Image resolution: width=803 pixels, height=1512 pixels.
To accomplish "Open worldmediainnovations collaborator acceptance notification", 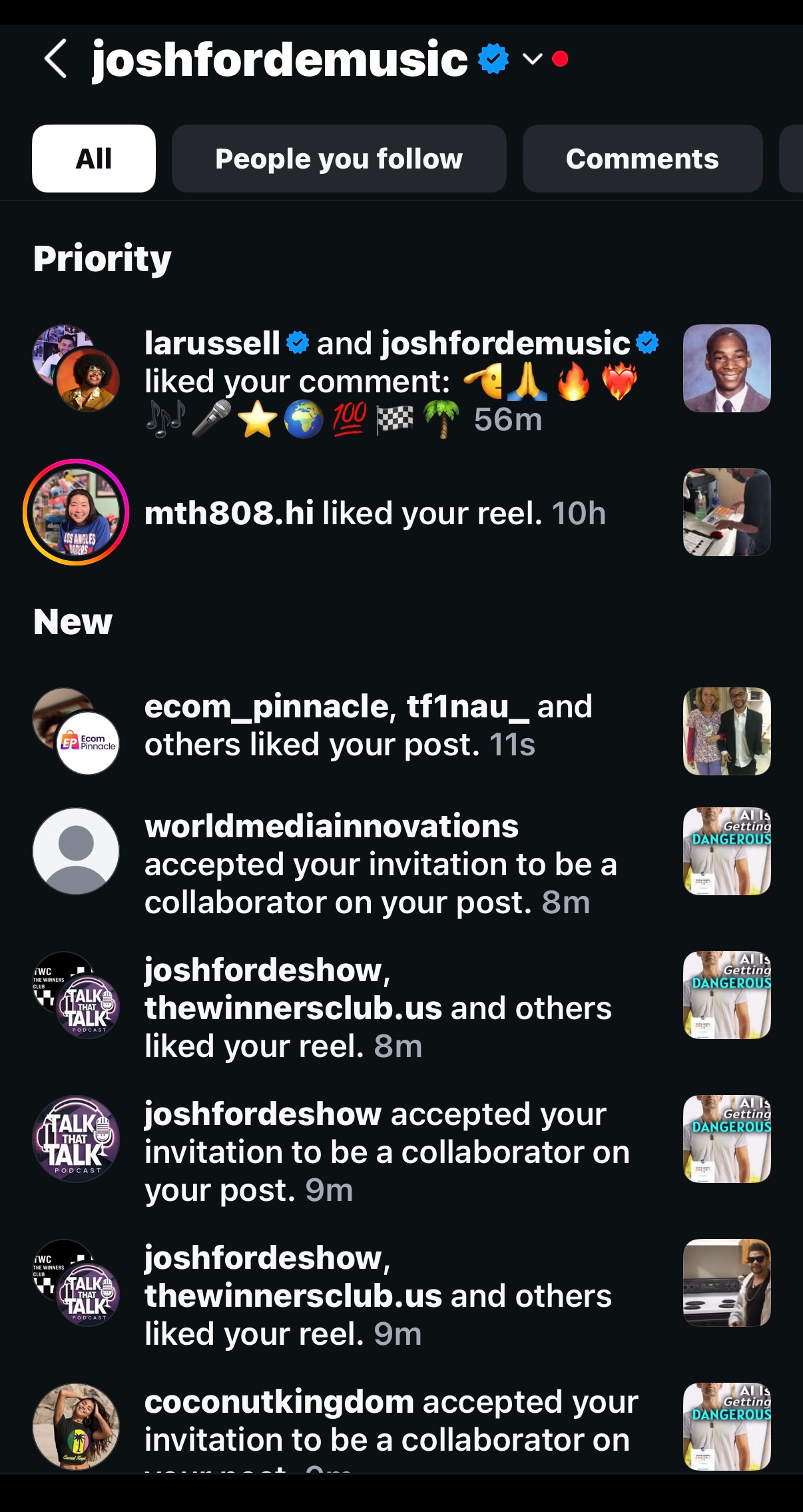I will 380,864.
